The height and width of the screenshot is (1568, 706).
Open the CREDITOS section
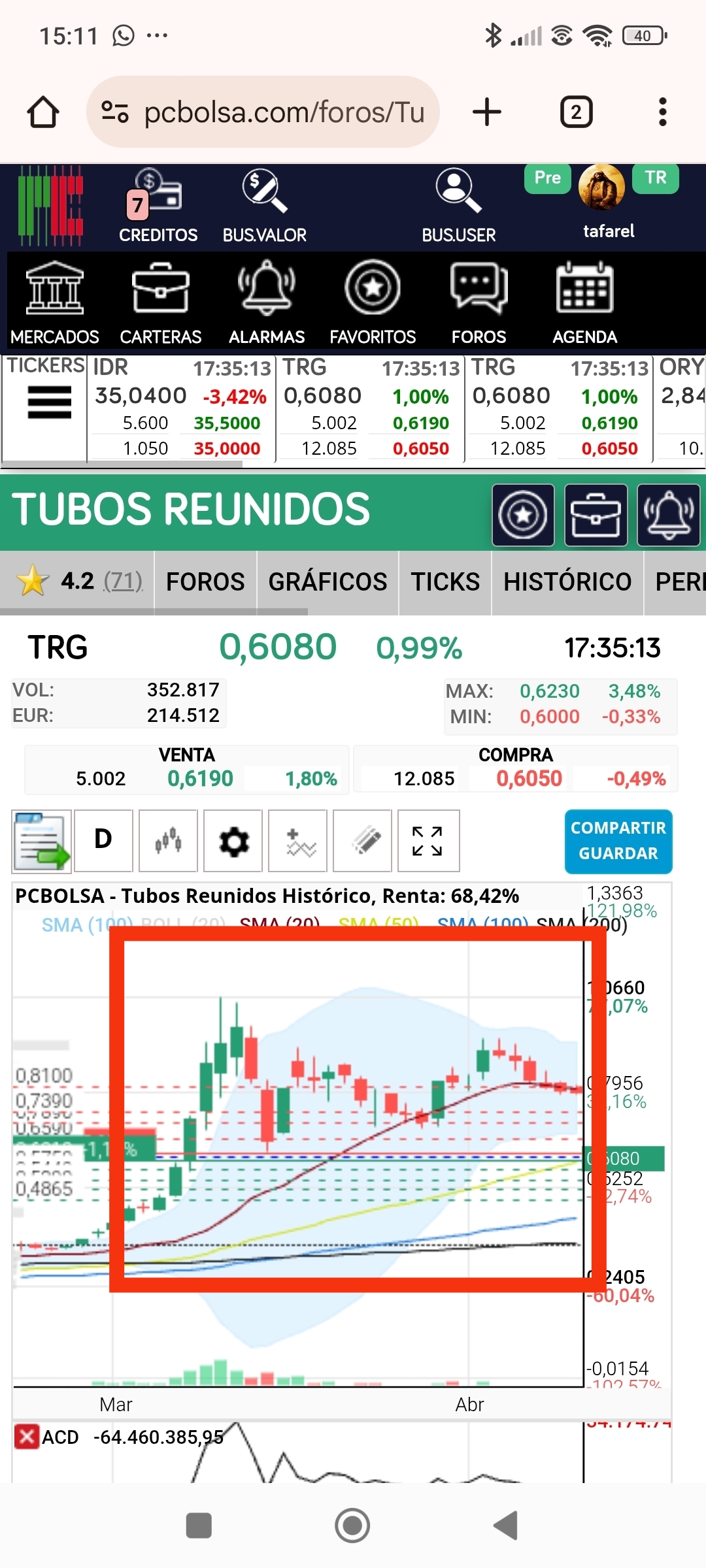(x=158, y=206)
